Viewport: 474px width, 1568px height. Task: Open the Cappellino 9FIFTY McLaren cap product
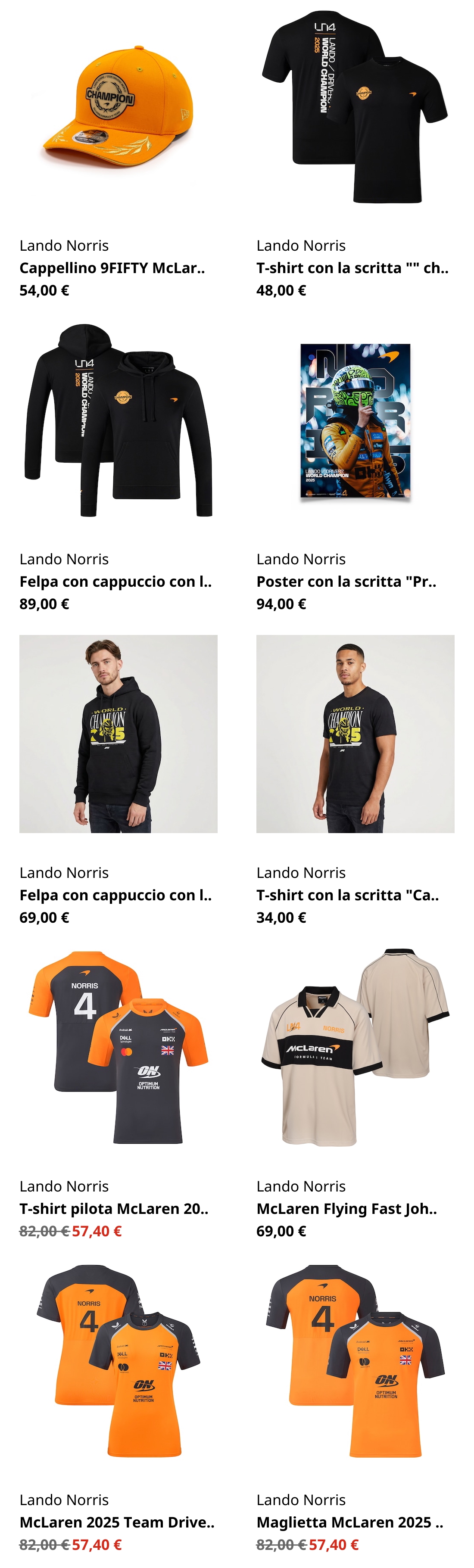coord(112,268)
